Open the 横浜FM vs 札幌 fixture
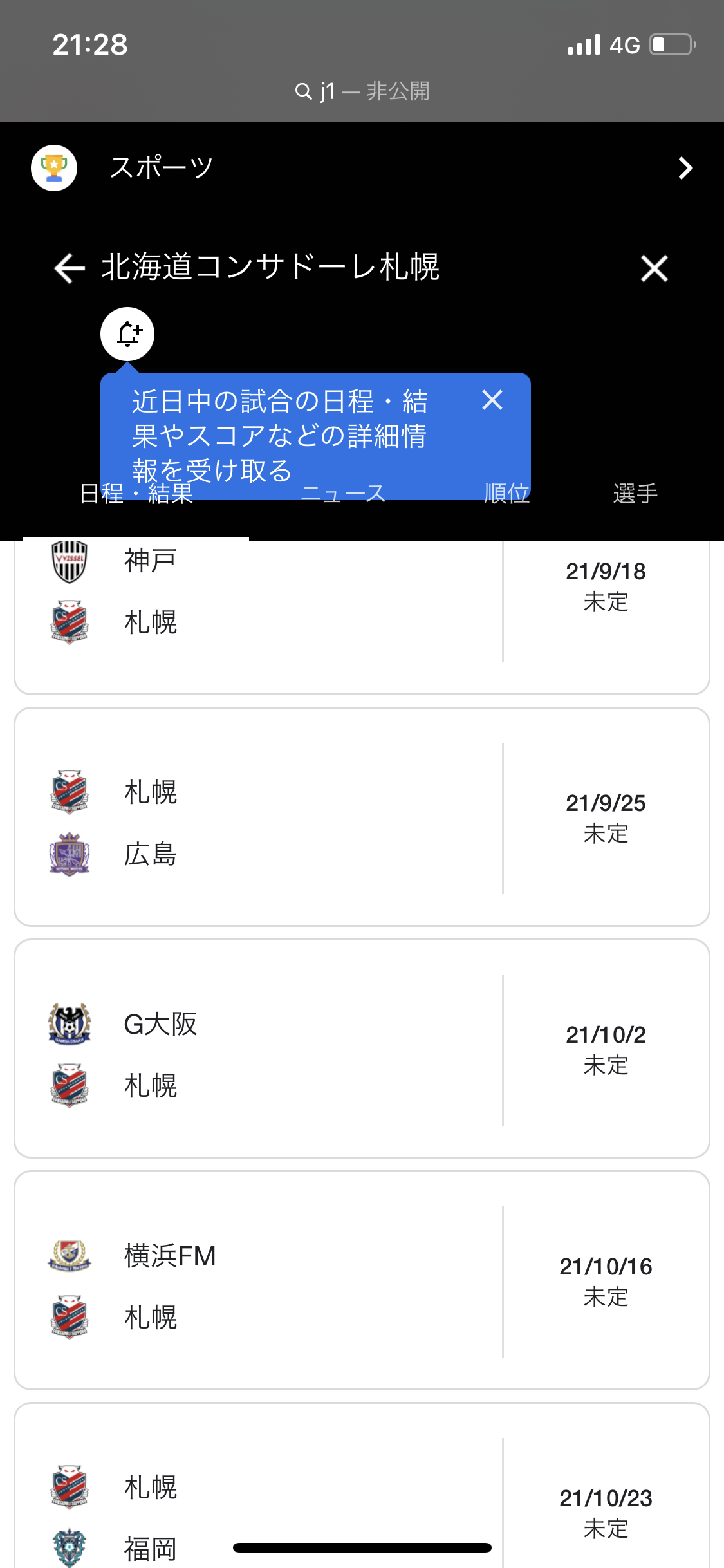Image resolution: width=724 pixels, height=1568 pixels. [361, 1280]
